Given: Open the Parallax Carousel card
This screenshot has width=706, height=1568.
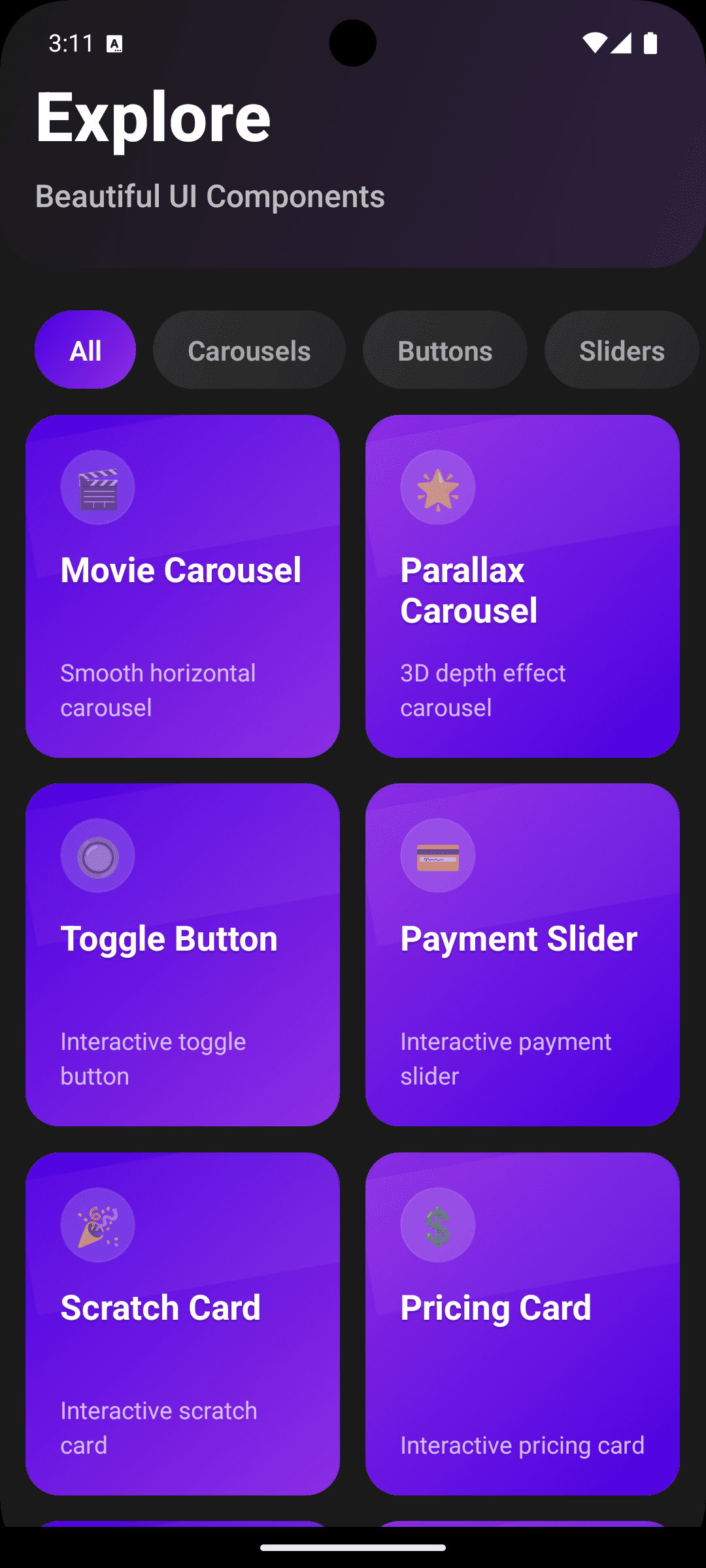Looking at the screenshot, I should pyautogui.click(x=522, y=586).
